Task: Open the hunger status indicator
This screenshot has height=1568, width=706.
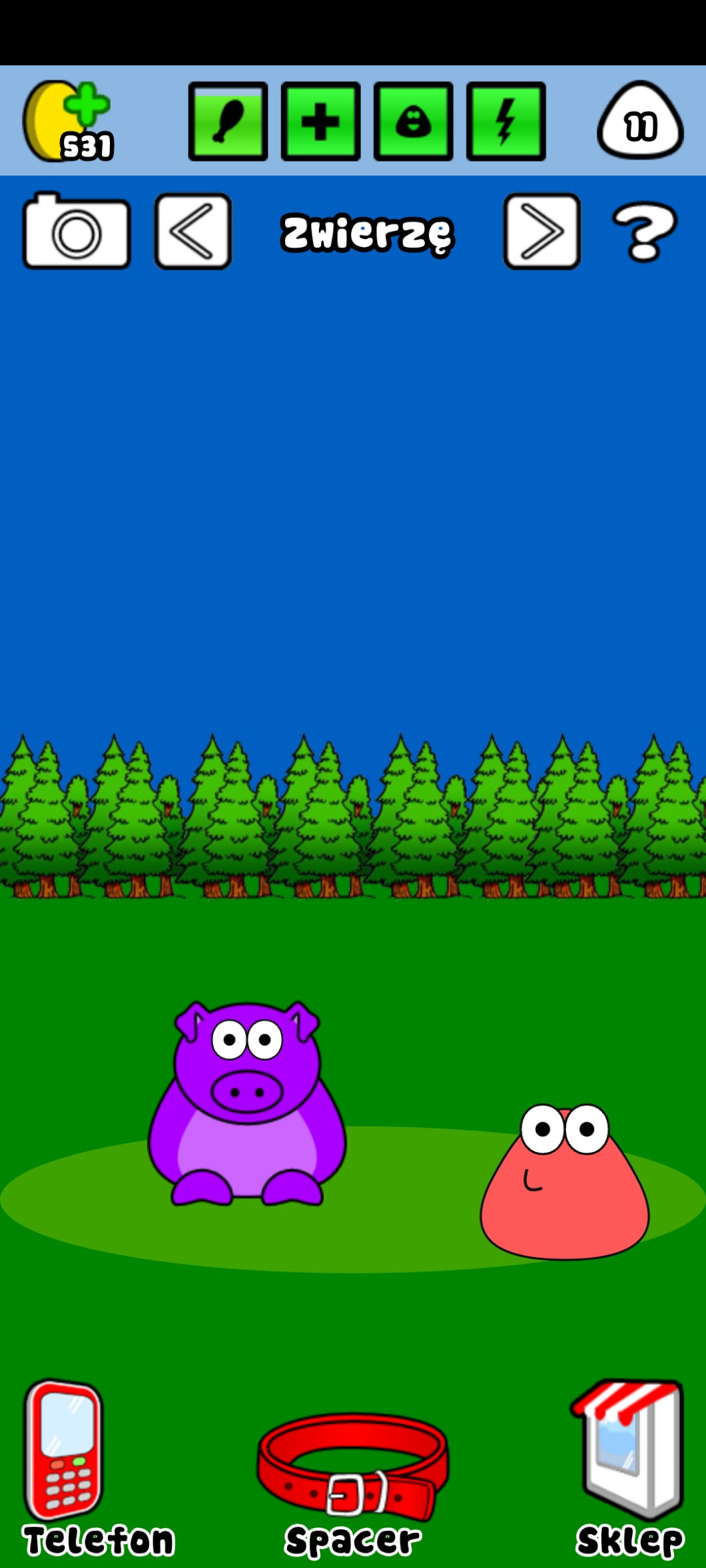Action: click(x=228, y=121)
